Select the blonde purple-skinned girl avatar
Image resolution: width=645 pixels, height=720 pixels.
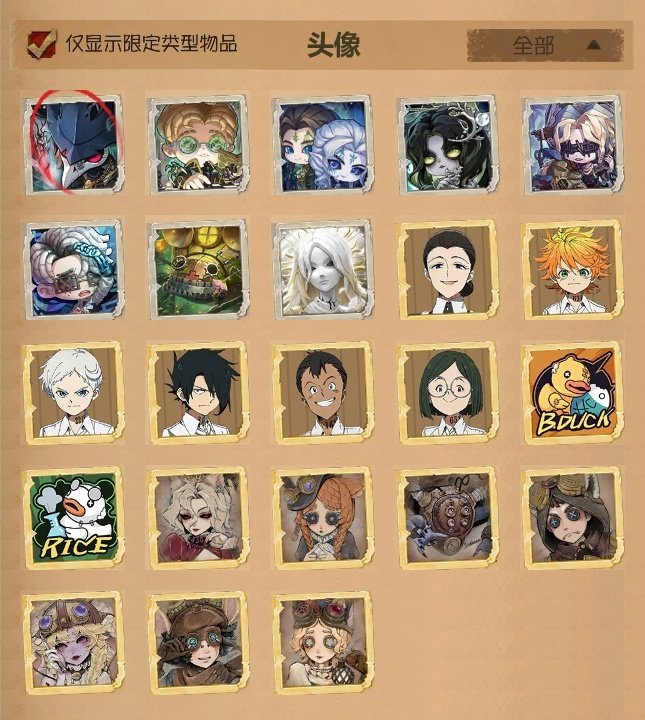(73, 641)
